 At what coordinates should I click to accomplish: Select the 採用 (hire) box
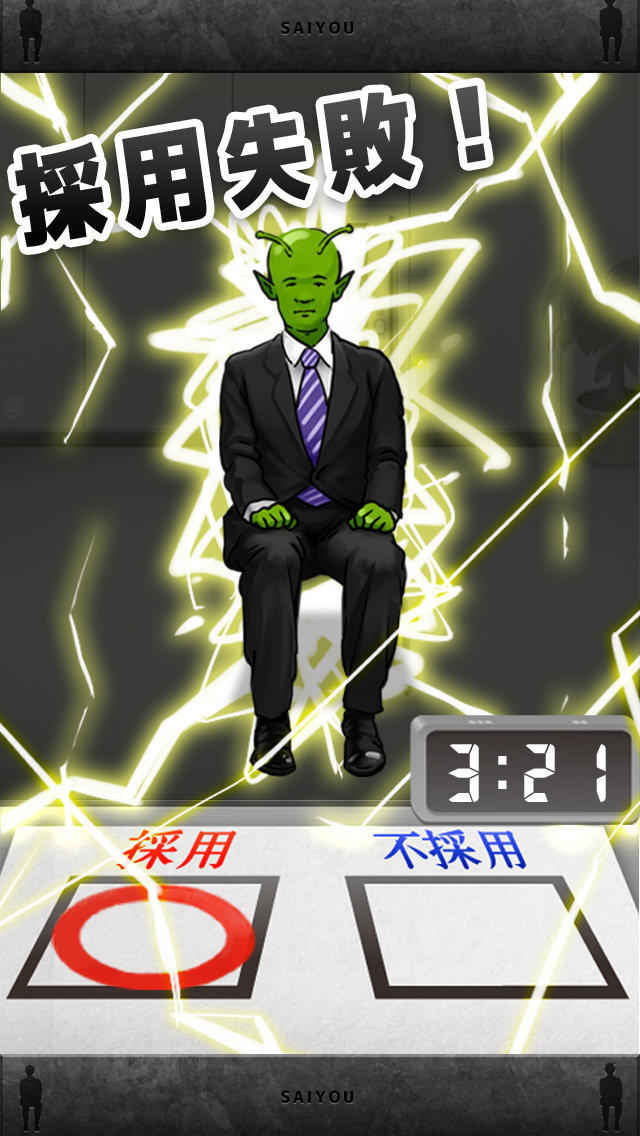click(150, 936)
